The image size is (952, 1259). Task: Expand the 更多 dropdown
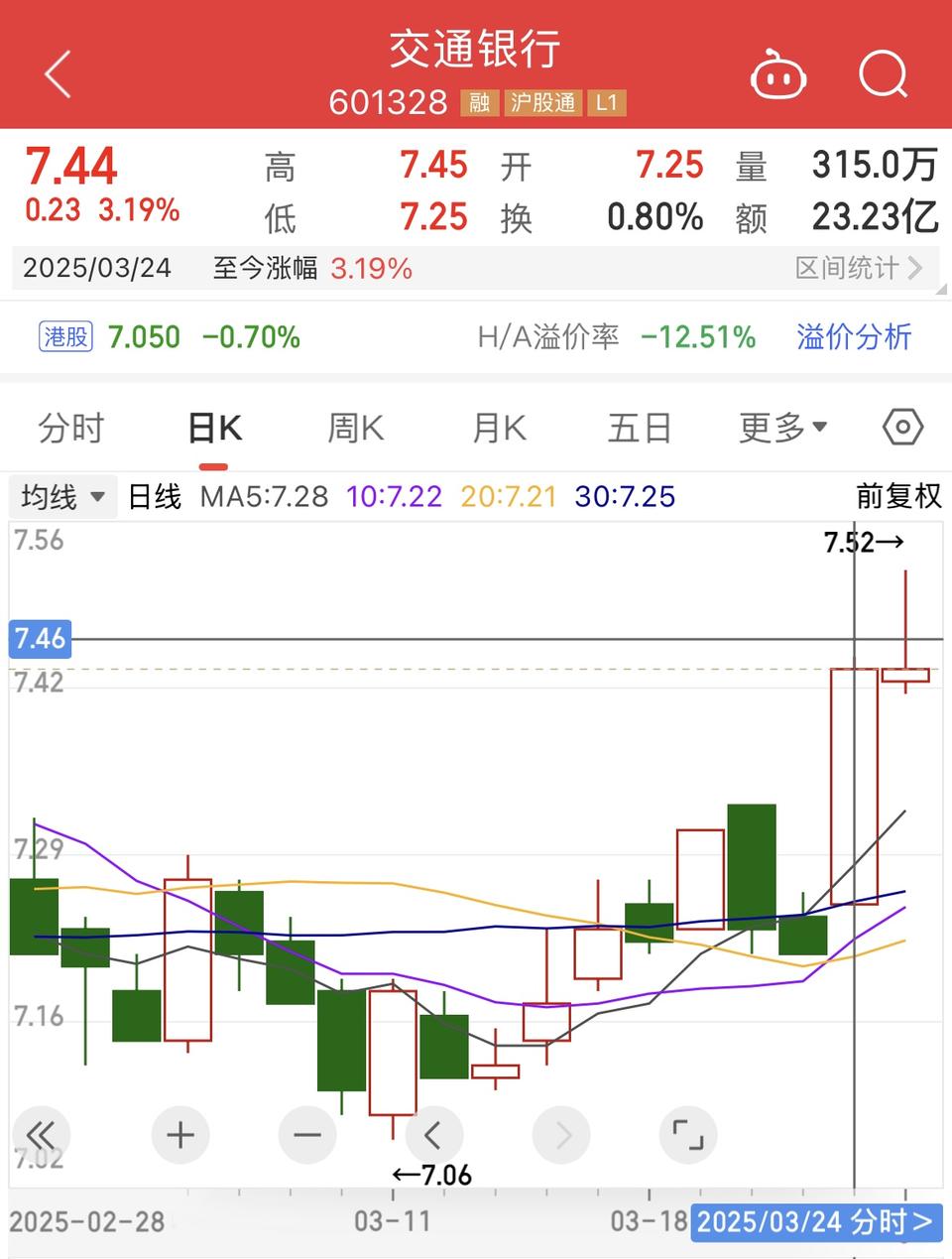pos(782,429)
